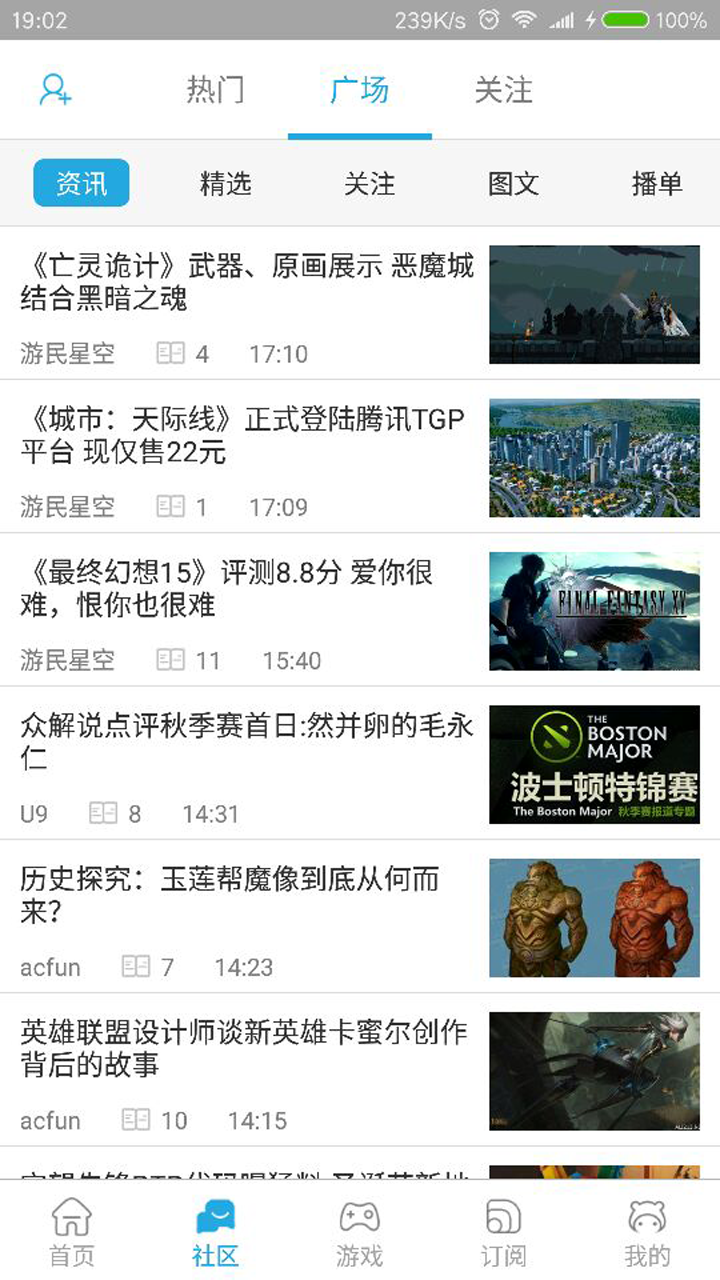Open the 游戏 tab
This screenshot has width=720, height=1280.
pyautogui.click(x=359, y=1232)
